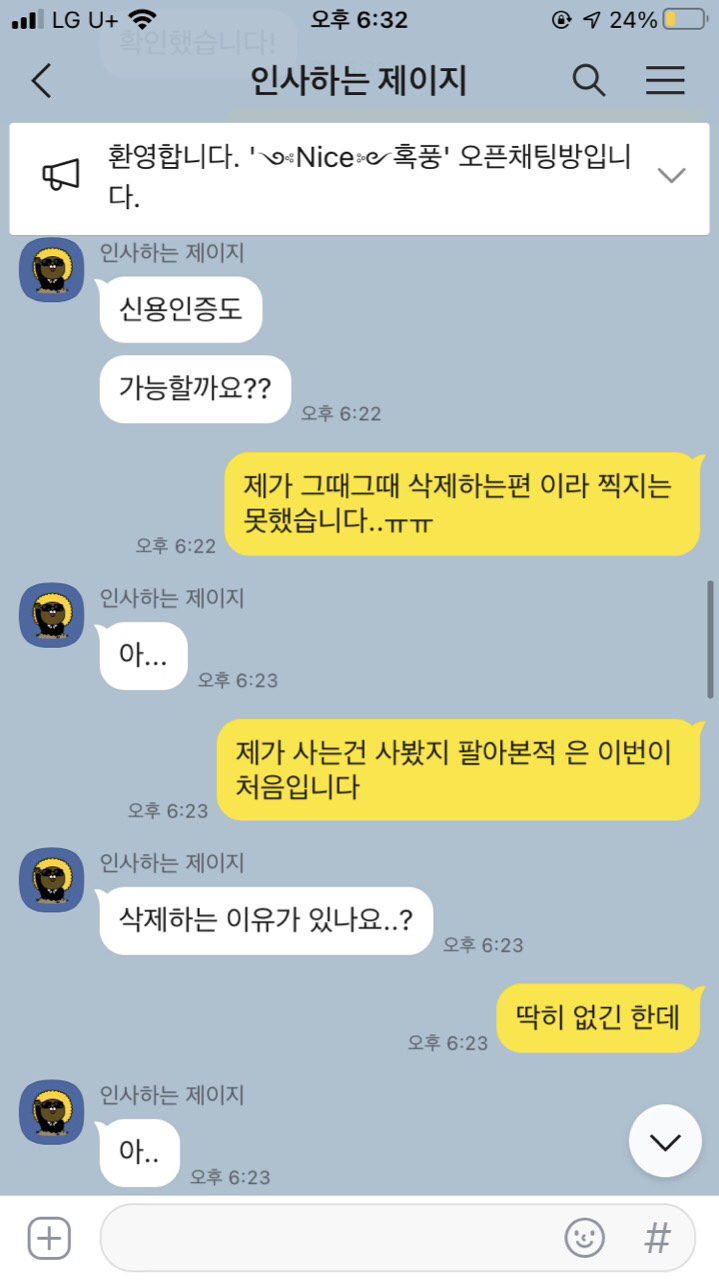This screenshot has width=719, height=1280.
Task: Go back from the chat room
Action: [x=41, y=81]
